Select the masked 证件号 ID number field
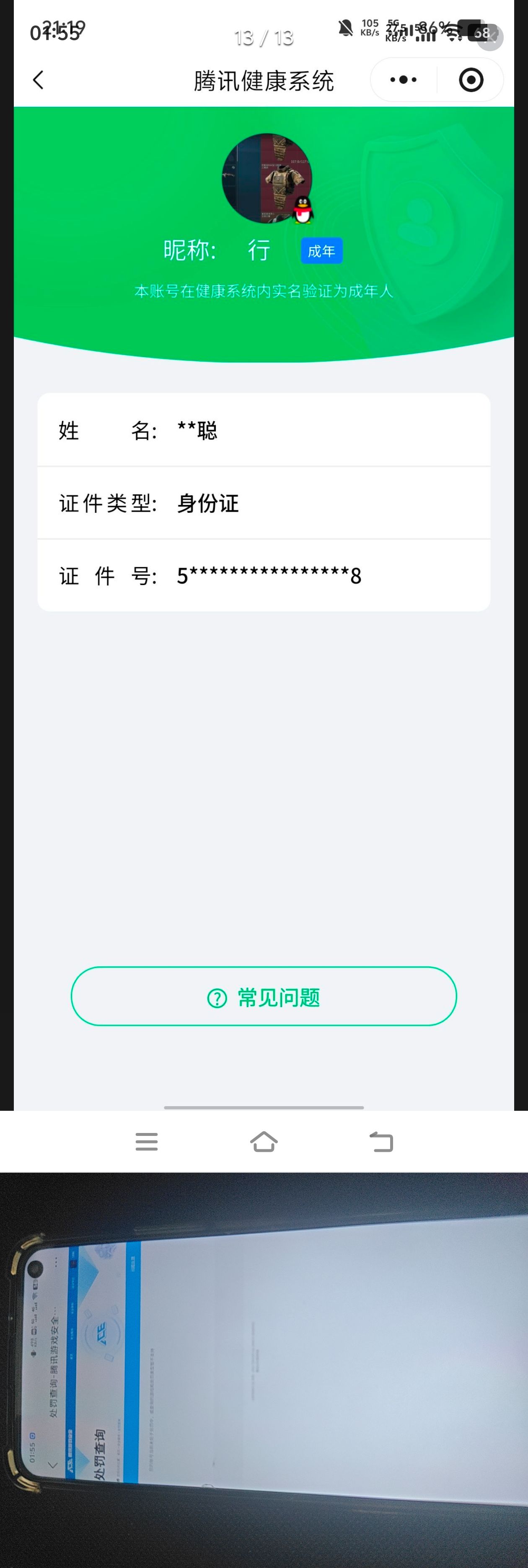528x1568 pixels. click(x=264, y=576)
